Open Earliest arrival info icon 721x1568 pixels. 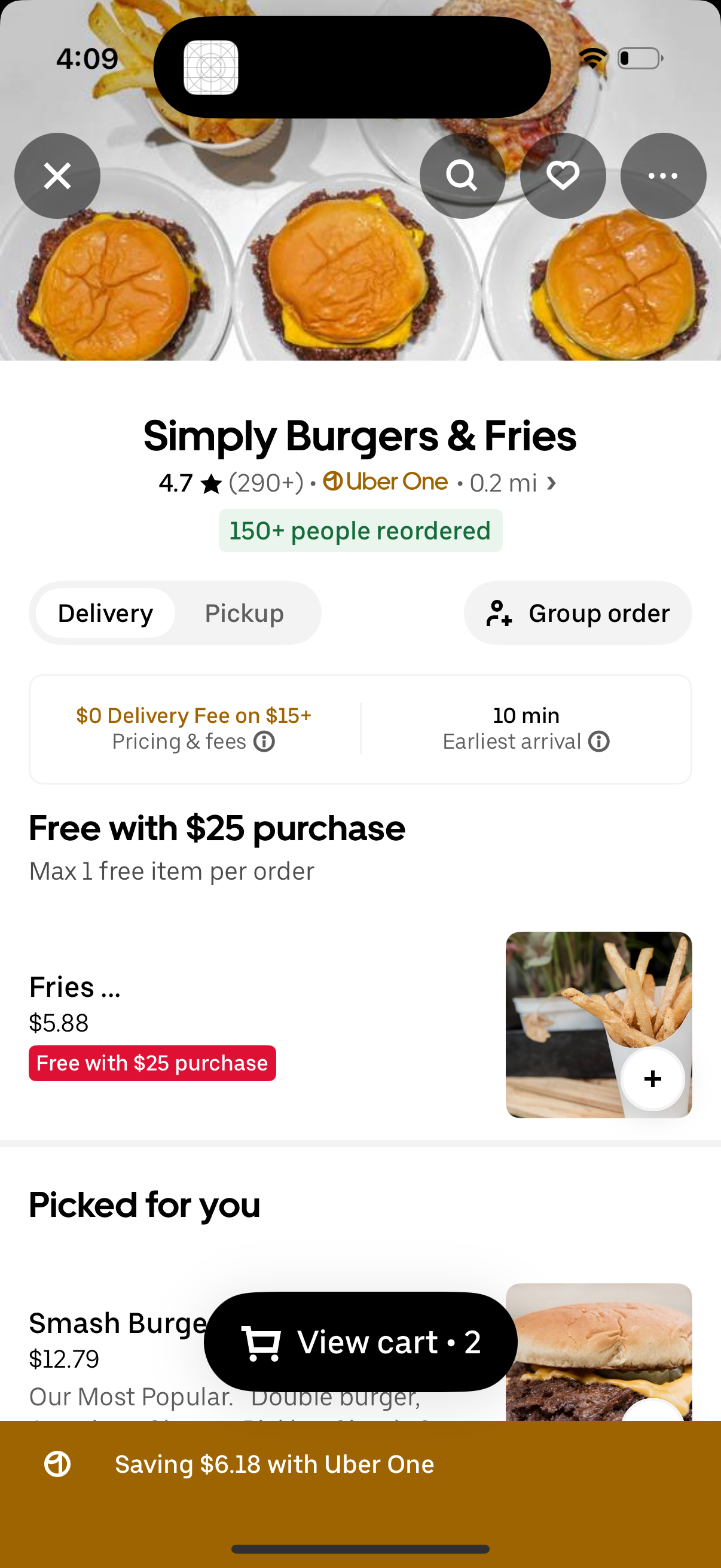pos(599,742)
